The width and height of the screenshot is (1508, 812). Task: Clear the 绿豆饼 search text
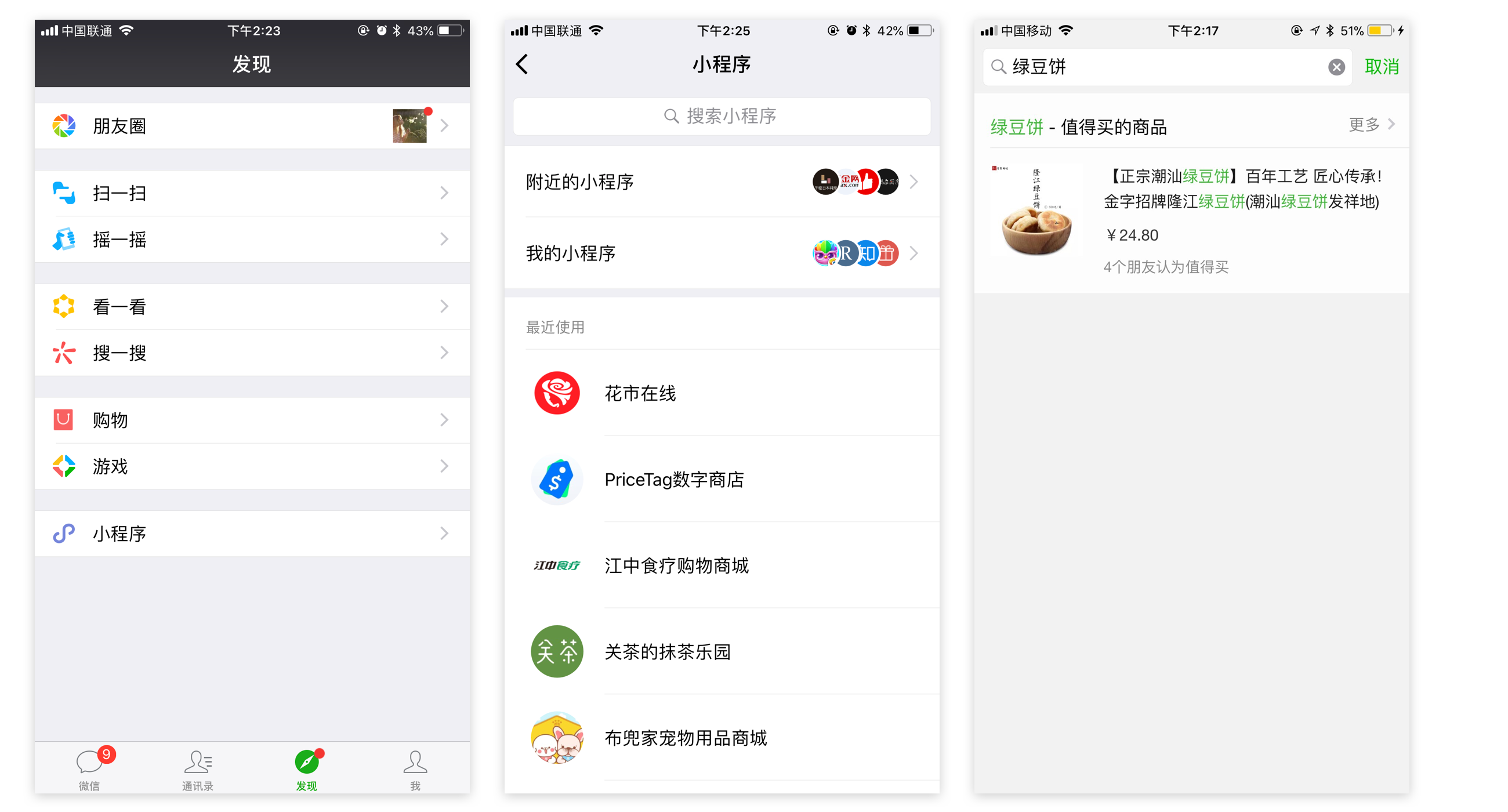click(x=1336, y=67)
